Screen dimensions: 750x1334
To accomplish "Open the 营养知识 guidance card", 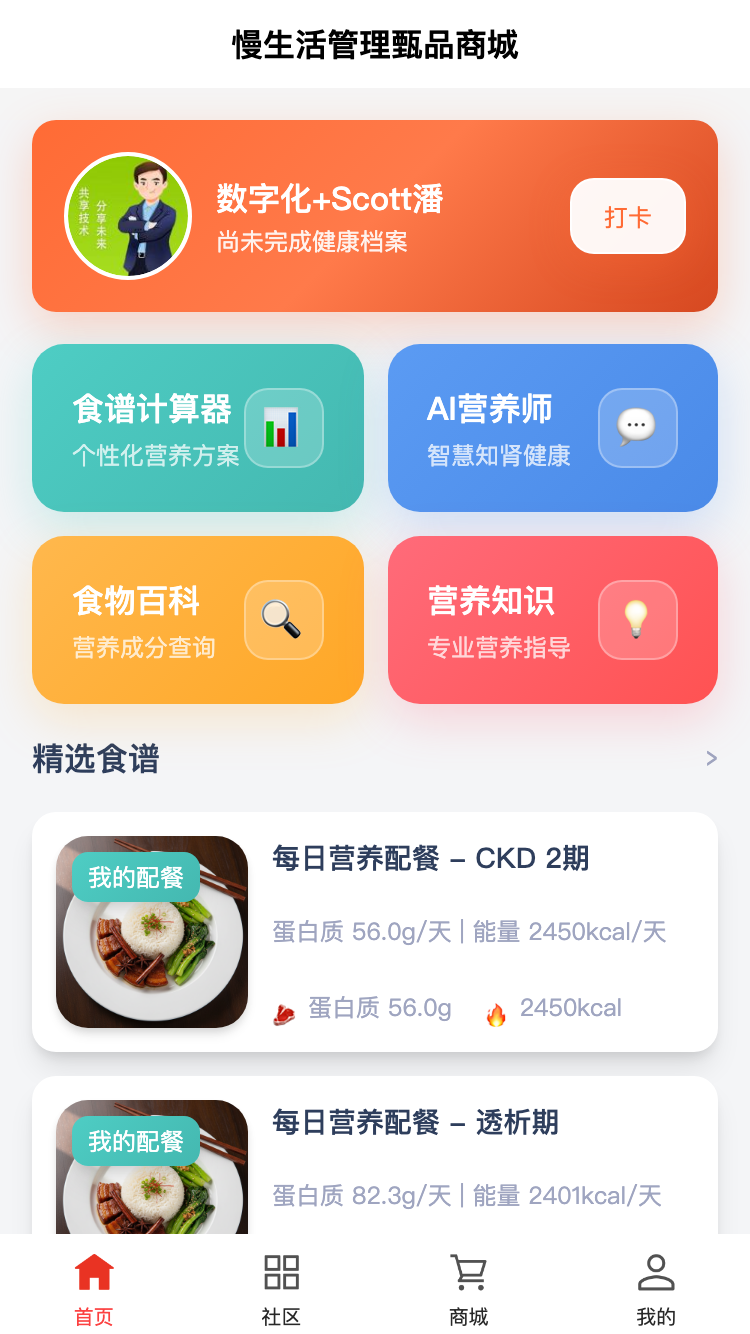I will (x=552, y=620).
